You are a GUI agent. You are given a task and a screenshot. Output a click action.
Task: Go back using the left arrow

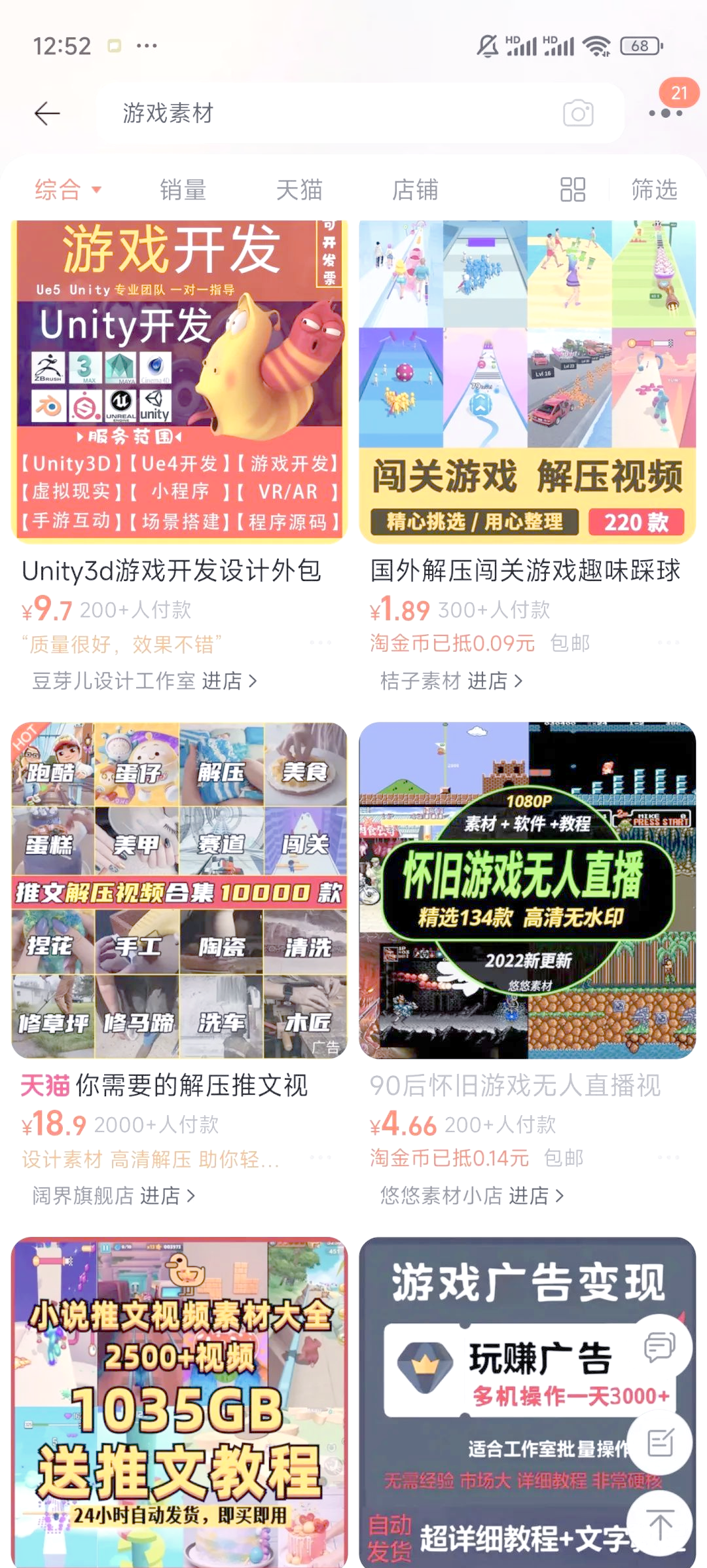click(x=47, y=113)
